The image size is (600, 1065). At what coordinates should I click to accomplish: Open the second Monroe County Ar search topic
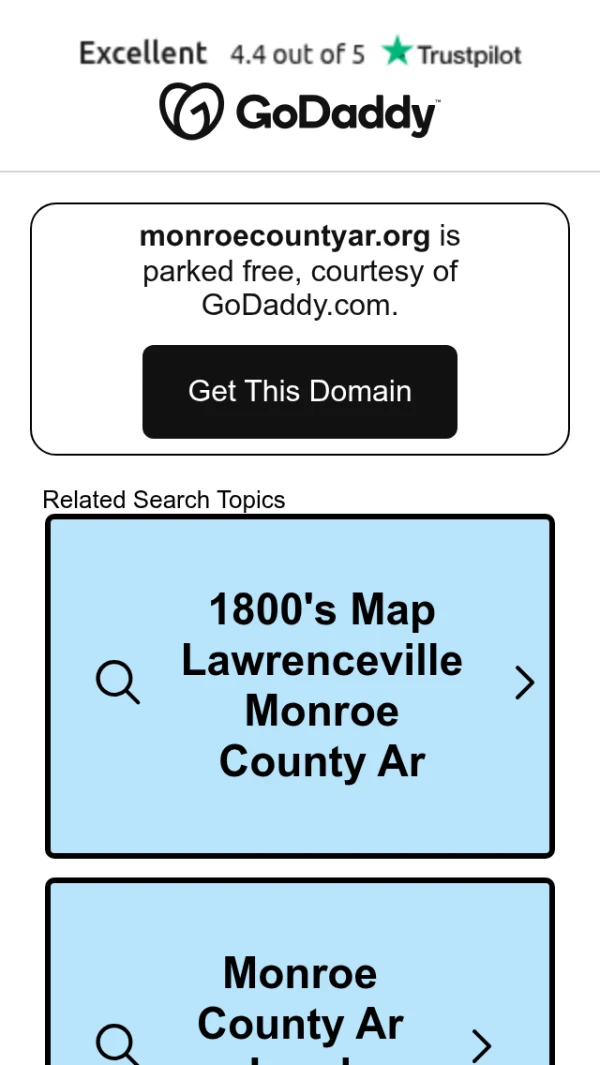point(300,972)
